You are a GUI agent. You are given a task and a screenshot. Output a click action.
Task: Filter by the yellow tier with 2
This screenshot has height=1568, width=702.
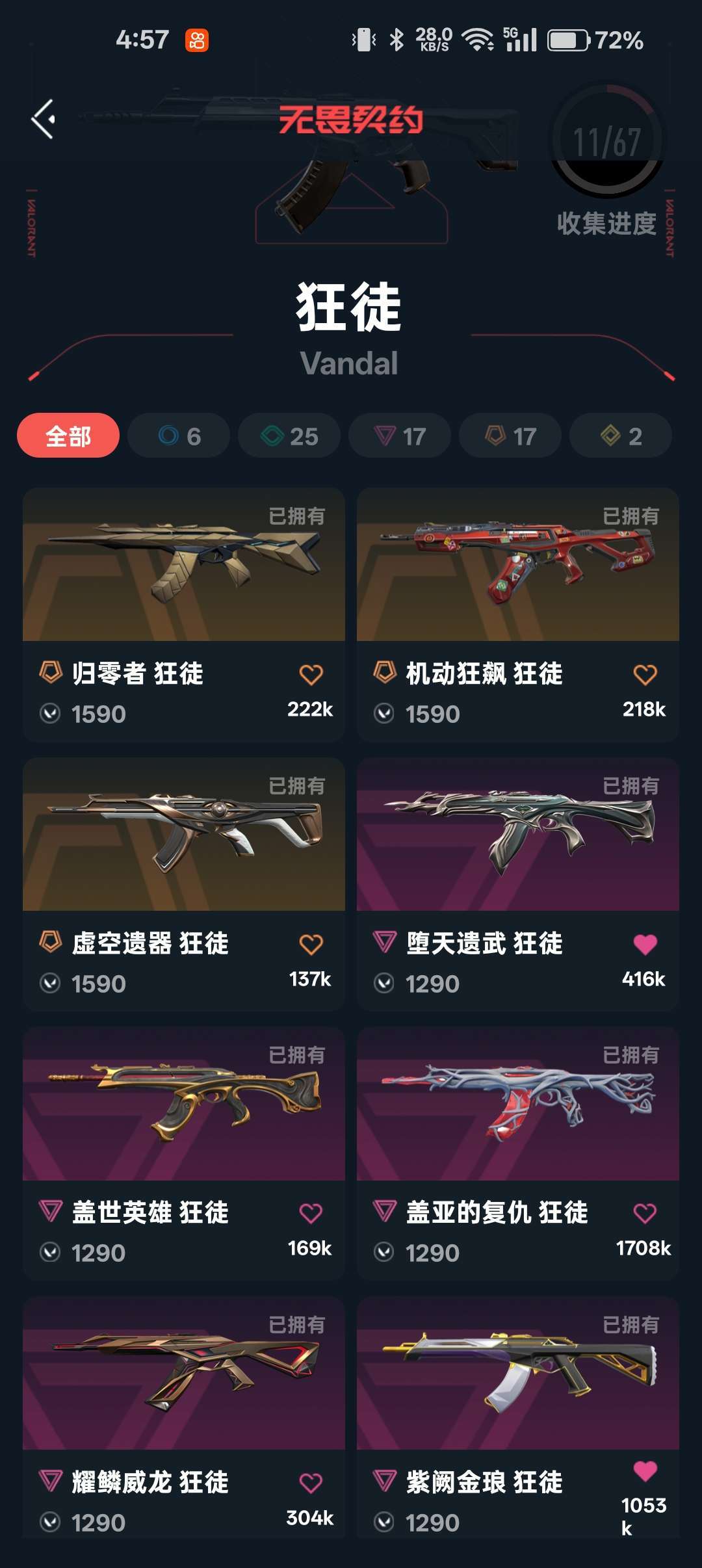pyautogui.click(x=621, y=436)
